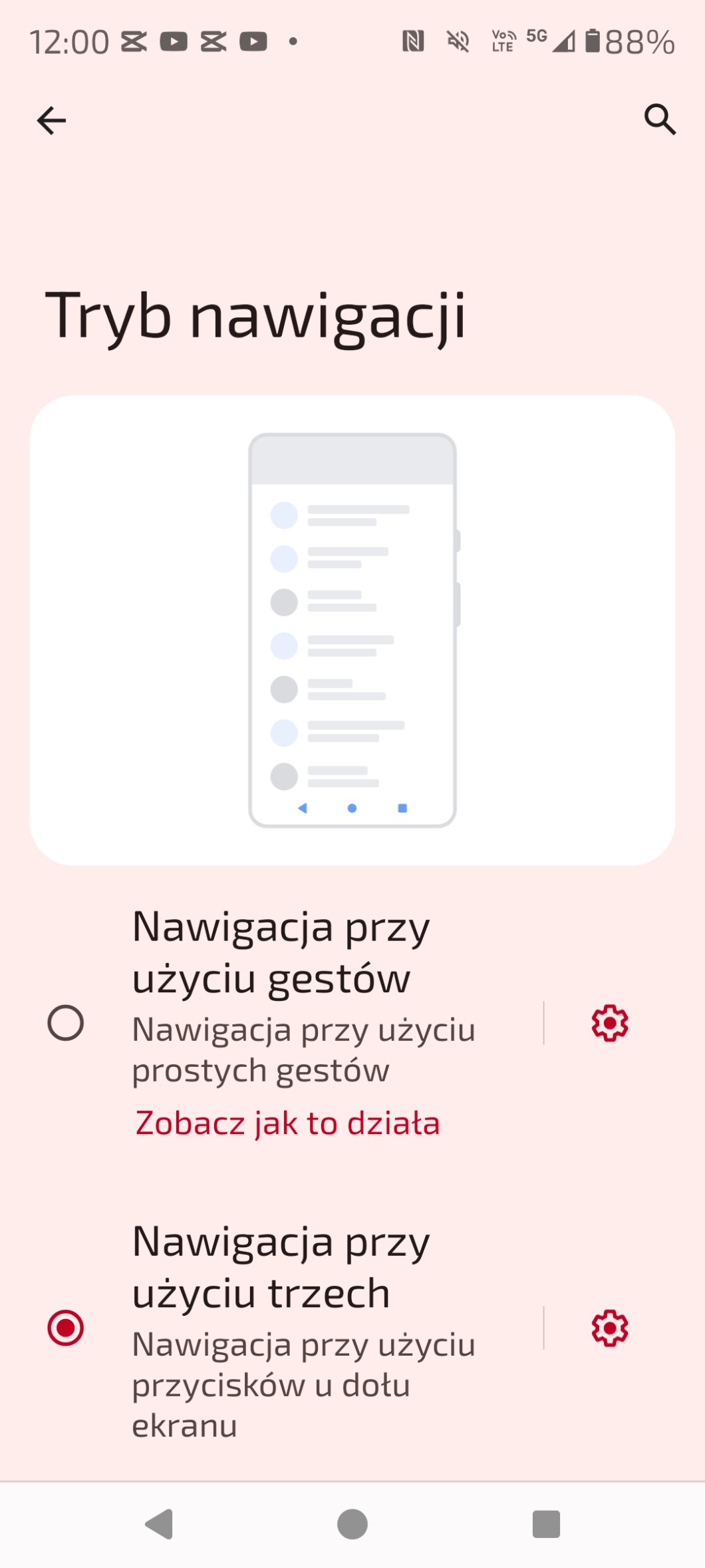Tap the system home button

pyautogui.click(x=352, y=1524)
